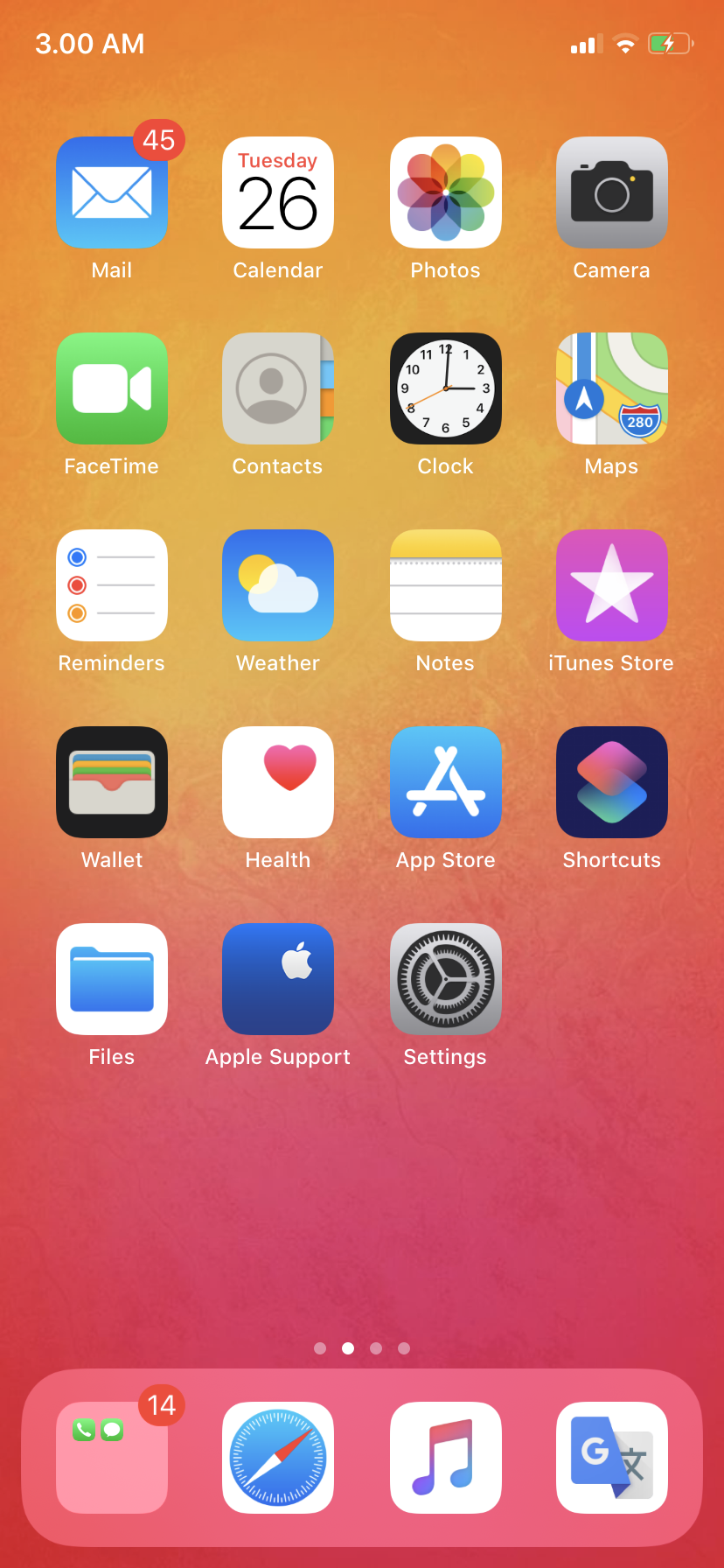
Task: Open the Photos app
Action: tap(446, 192)
